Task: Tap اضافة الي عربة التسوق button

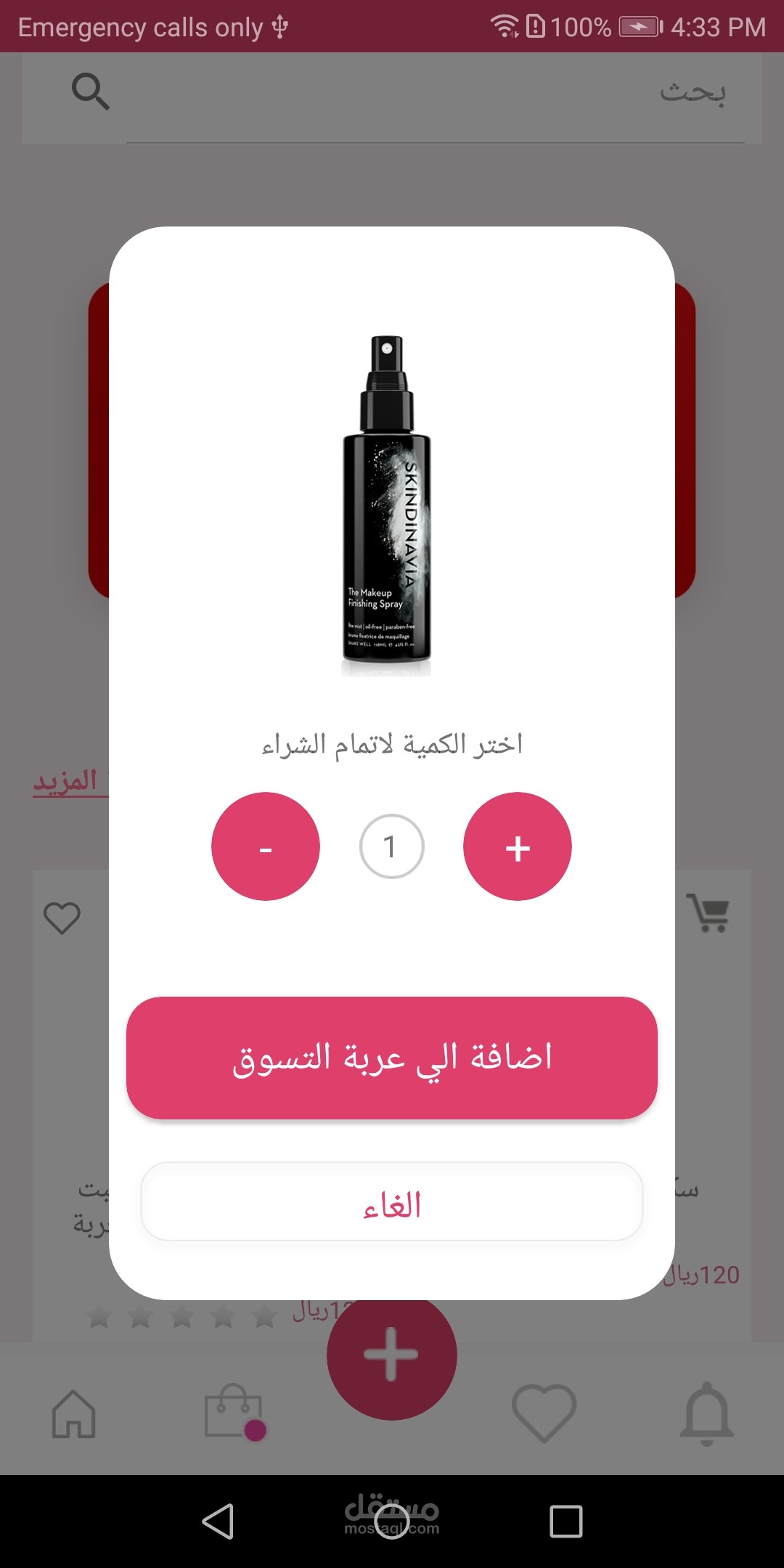Action: coord(392,1058)
